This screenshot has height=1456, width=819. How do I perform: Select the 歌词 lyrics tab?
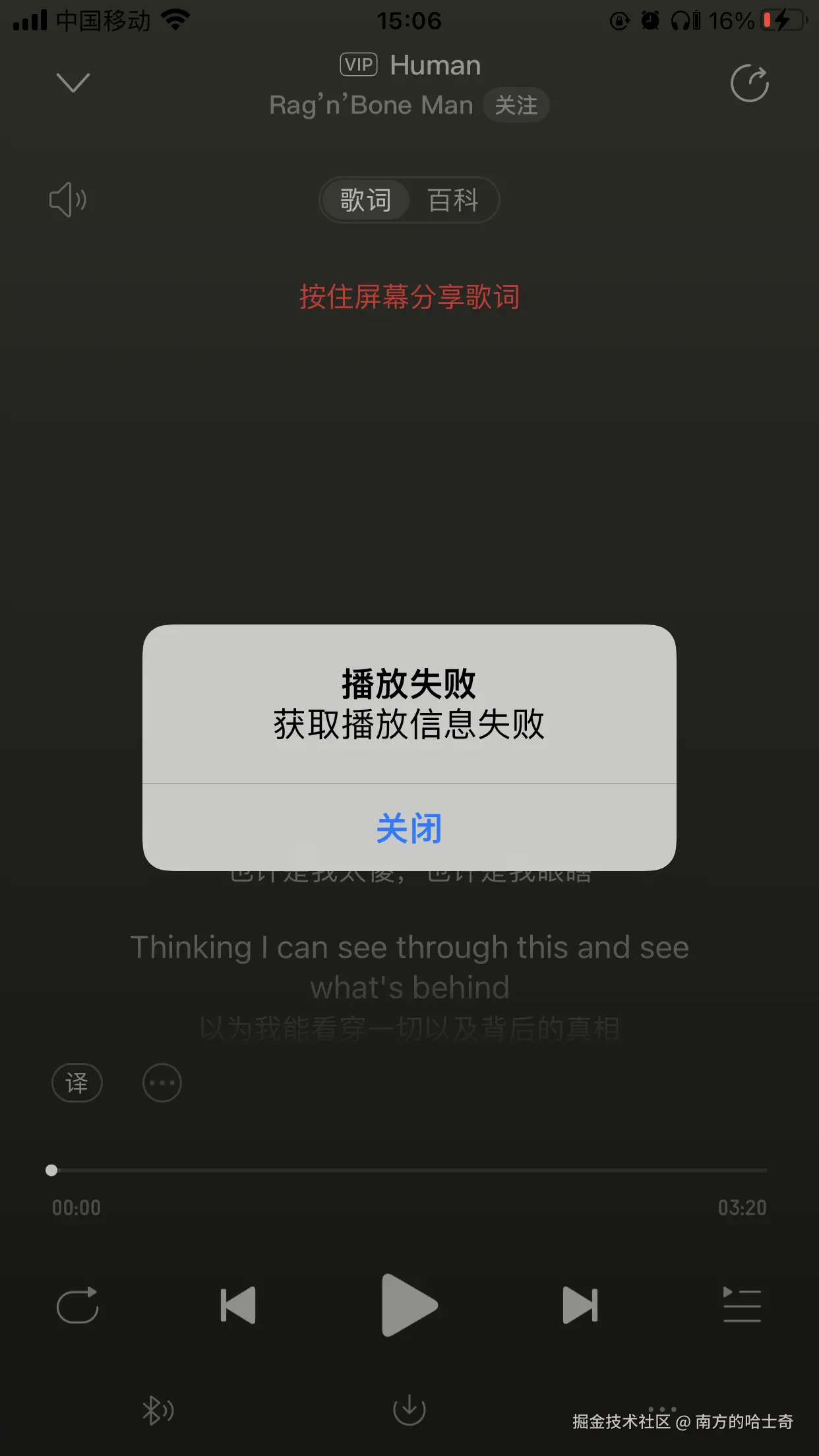[x=365, y=200]
